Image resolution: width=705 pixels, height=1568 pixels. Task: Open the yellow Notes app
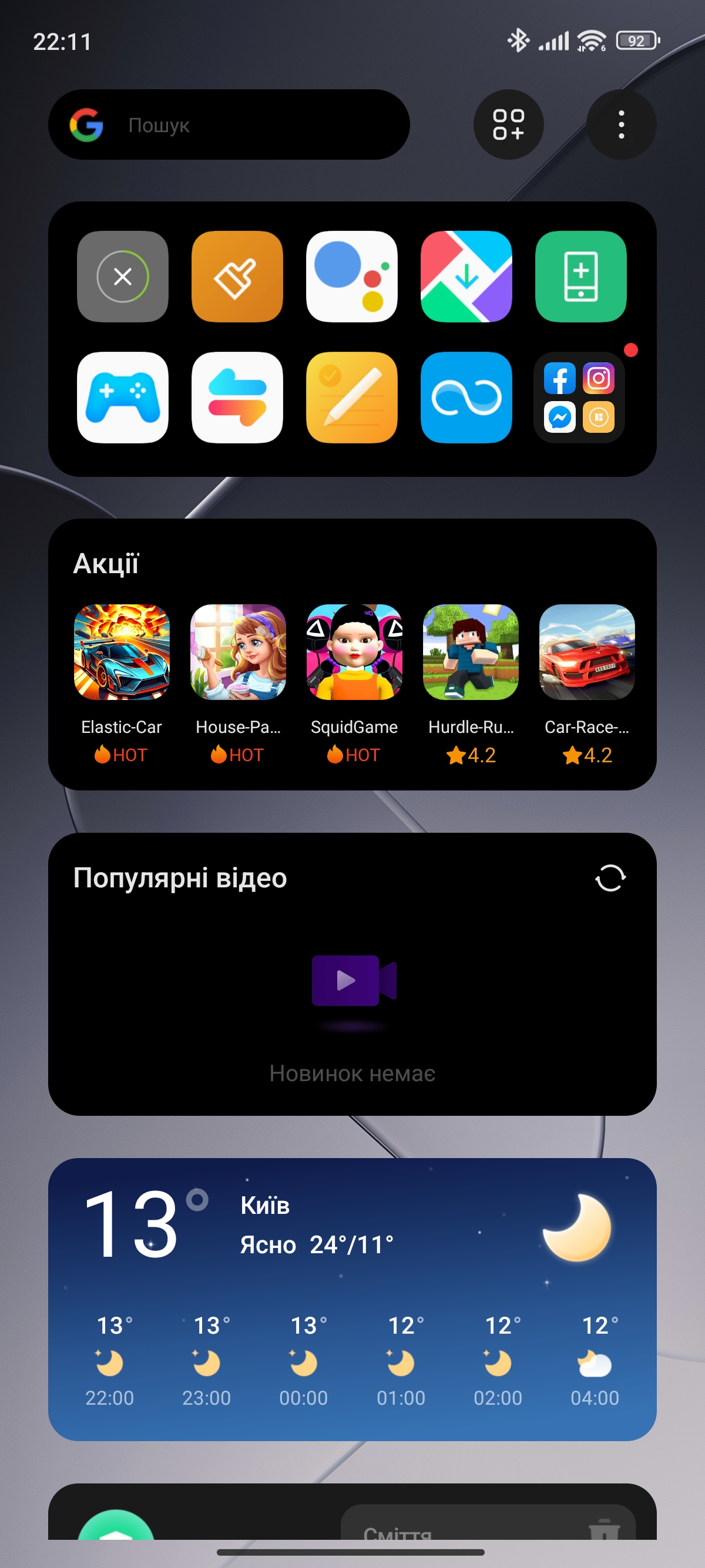pos(351,398)
